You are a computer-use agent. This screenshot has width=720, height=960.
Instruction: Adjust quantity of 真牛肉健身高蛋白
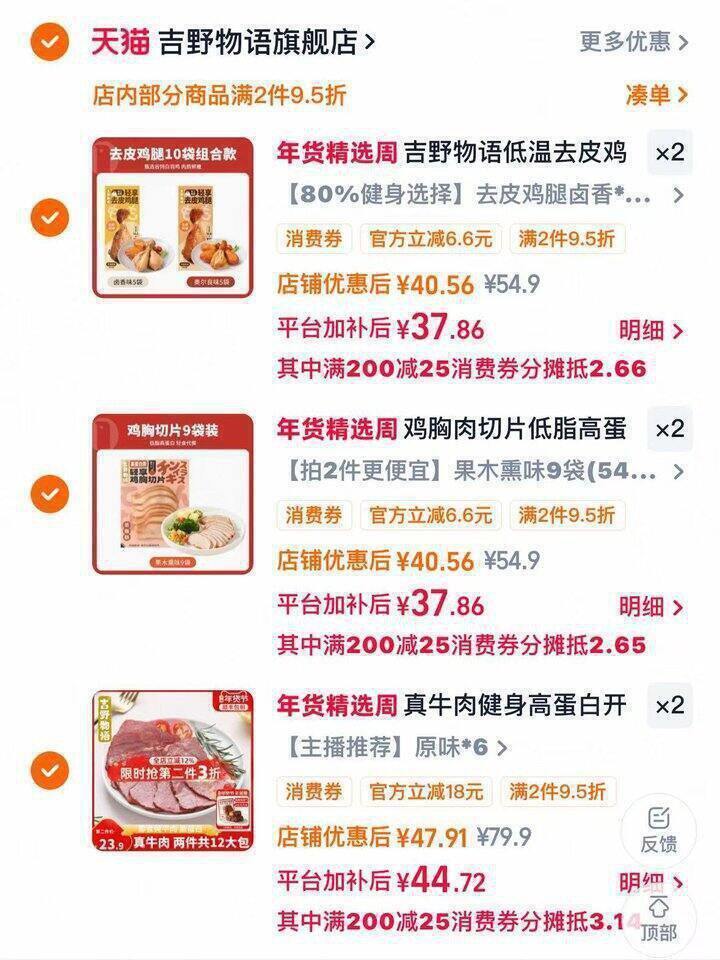669,705
